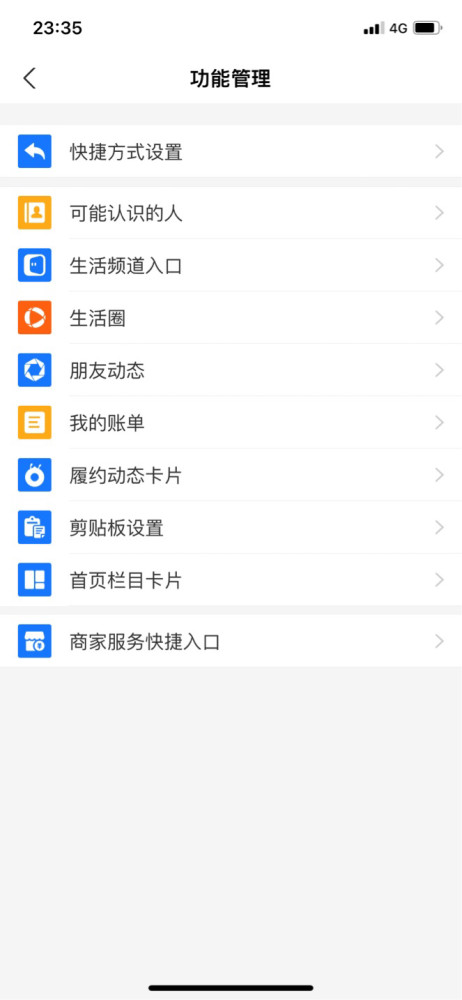Open 快捷方式设置

coord(231,151)
